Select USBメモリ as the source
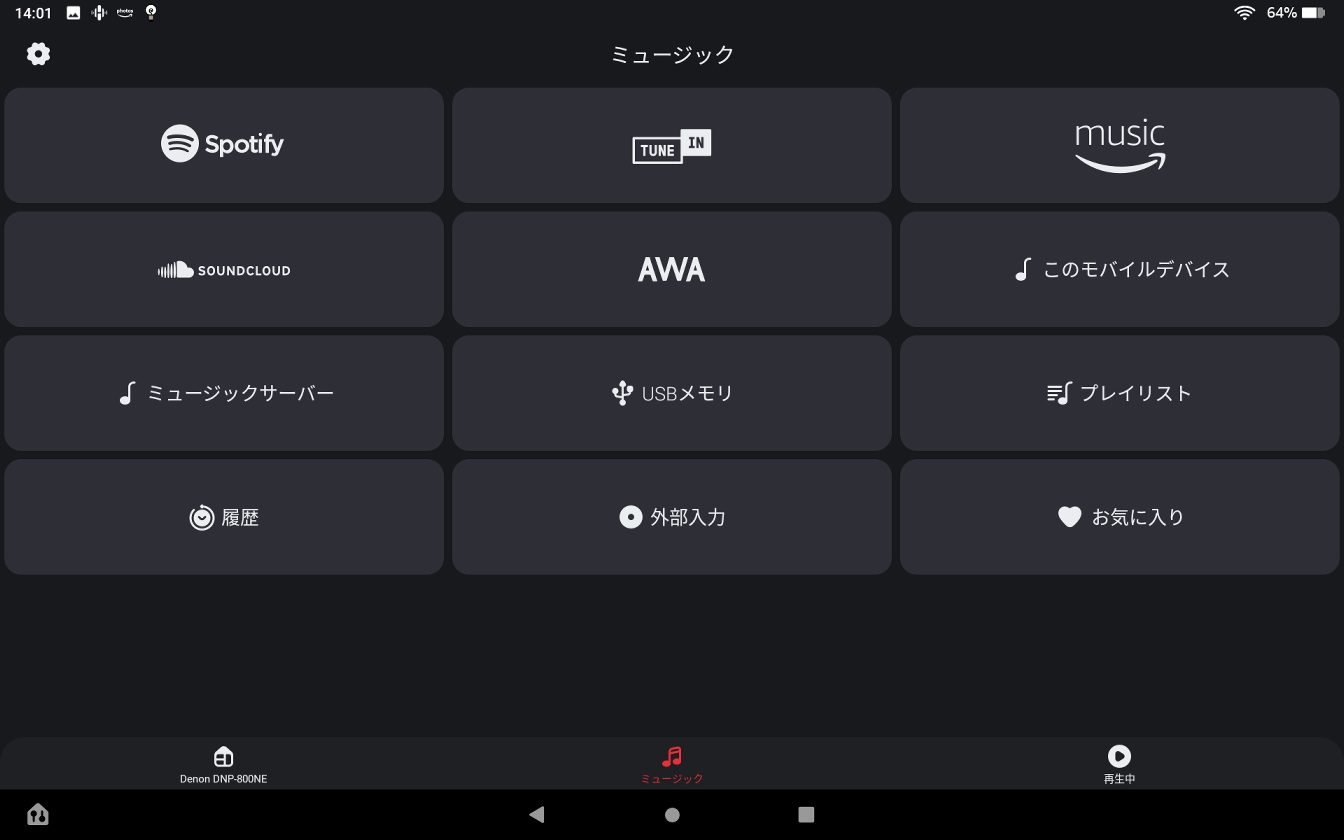Screen dimensions: 1344x840 [x=671, y=393]
